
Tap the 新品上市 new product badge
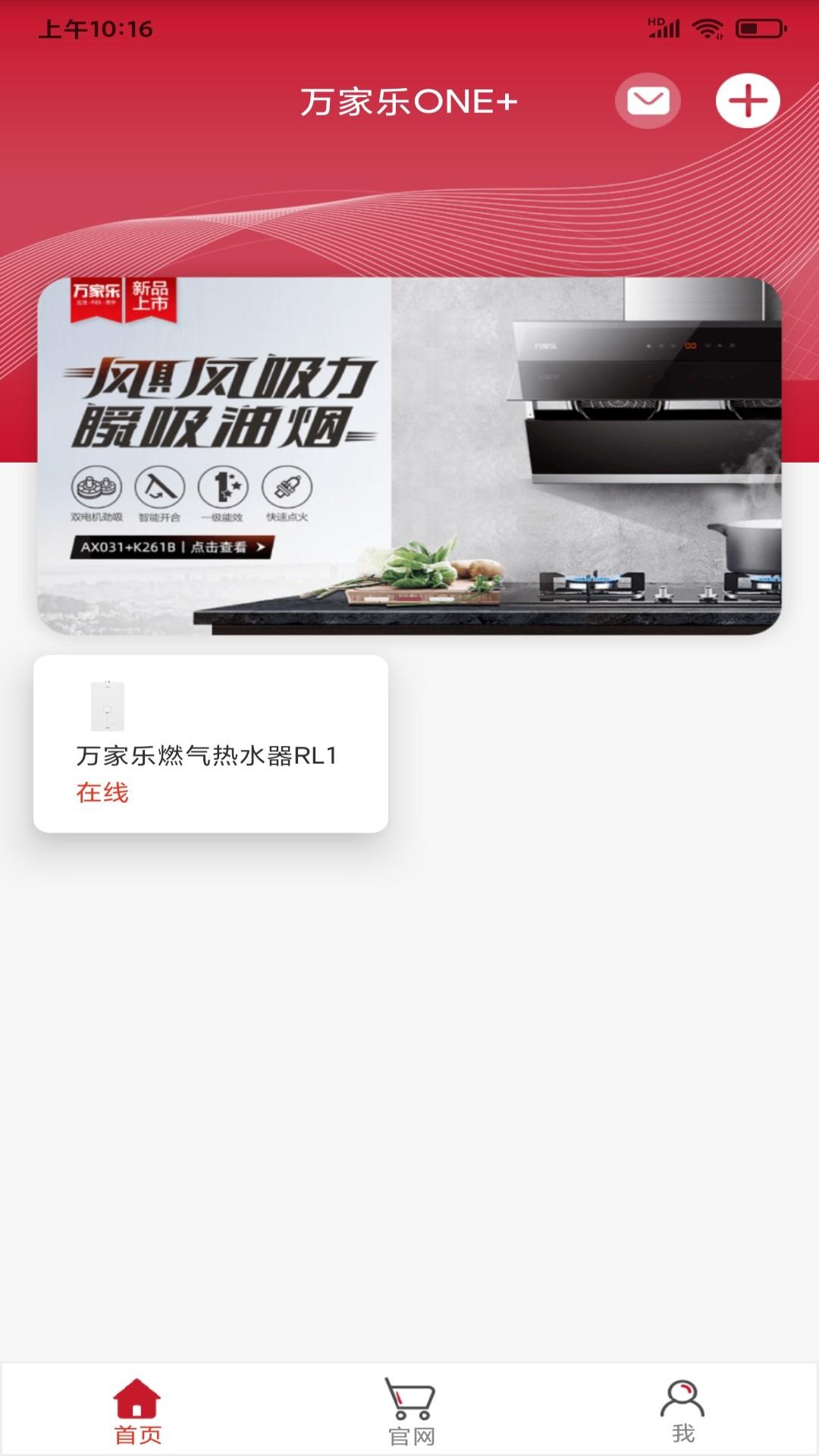(152, 300)
